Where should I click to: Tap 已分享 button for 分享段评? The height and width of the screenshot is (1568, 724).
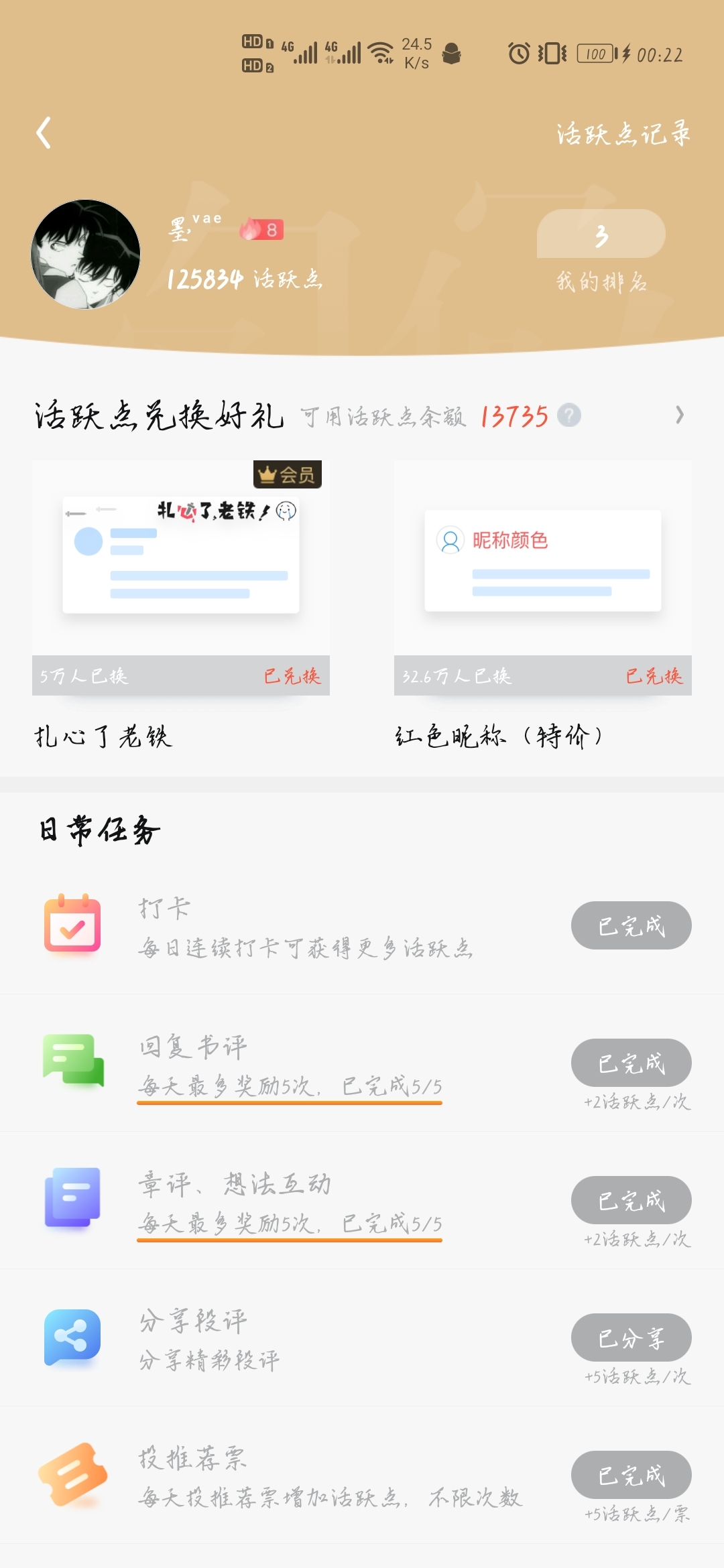click(x=631, y=1337)
